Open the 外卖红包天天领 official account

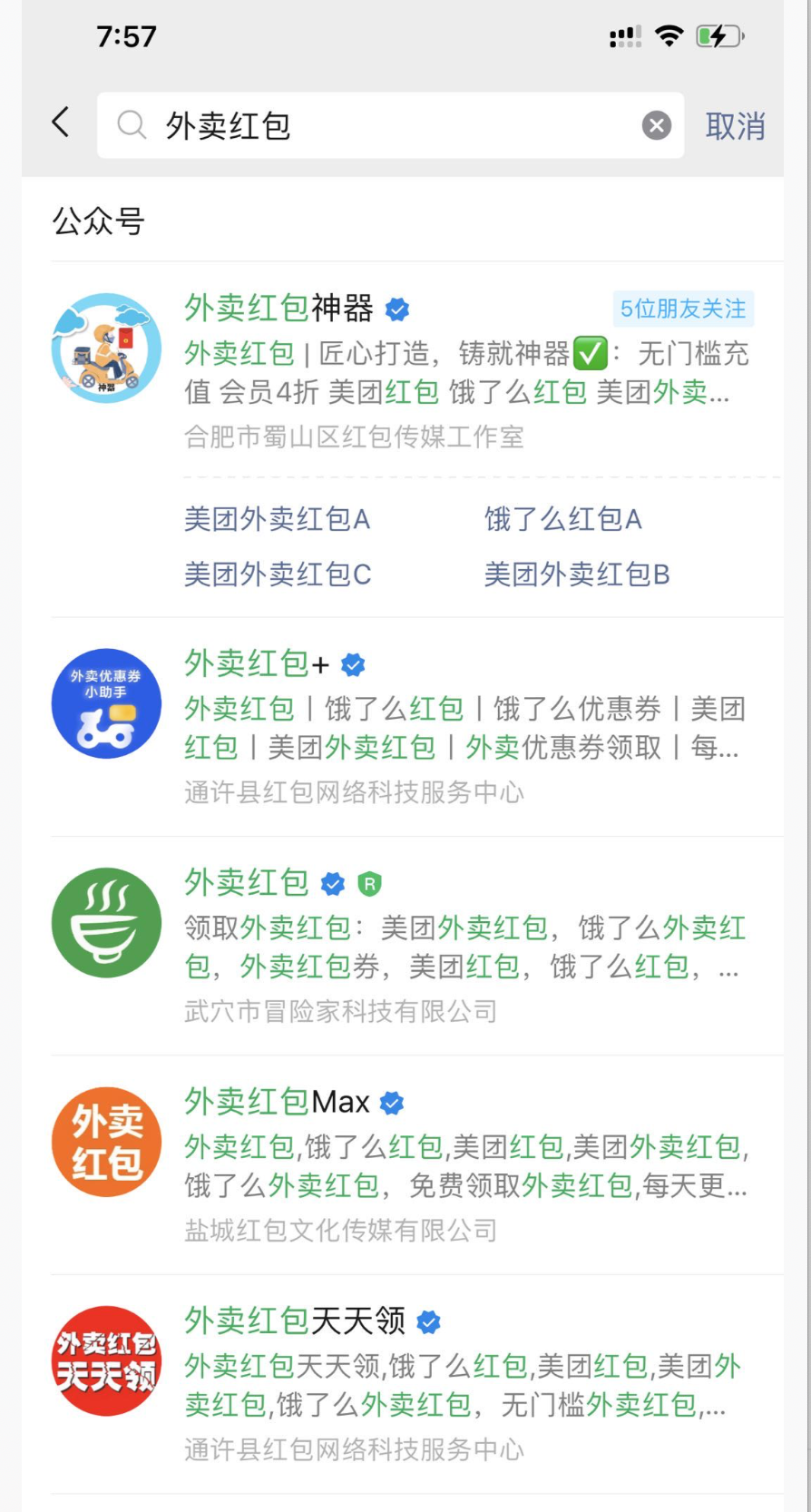click(295, 1321)
